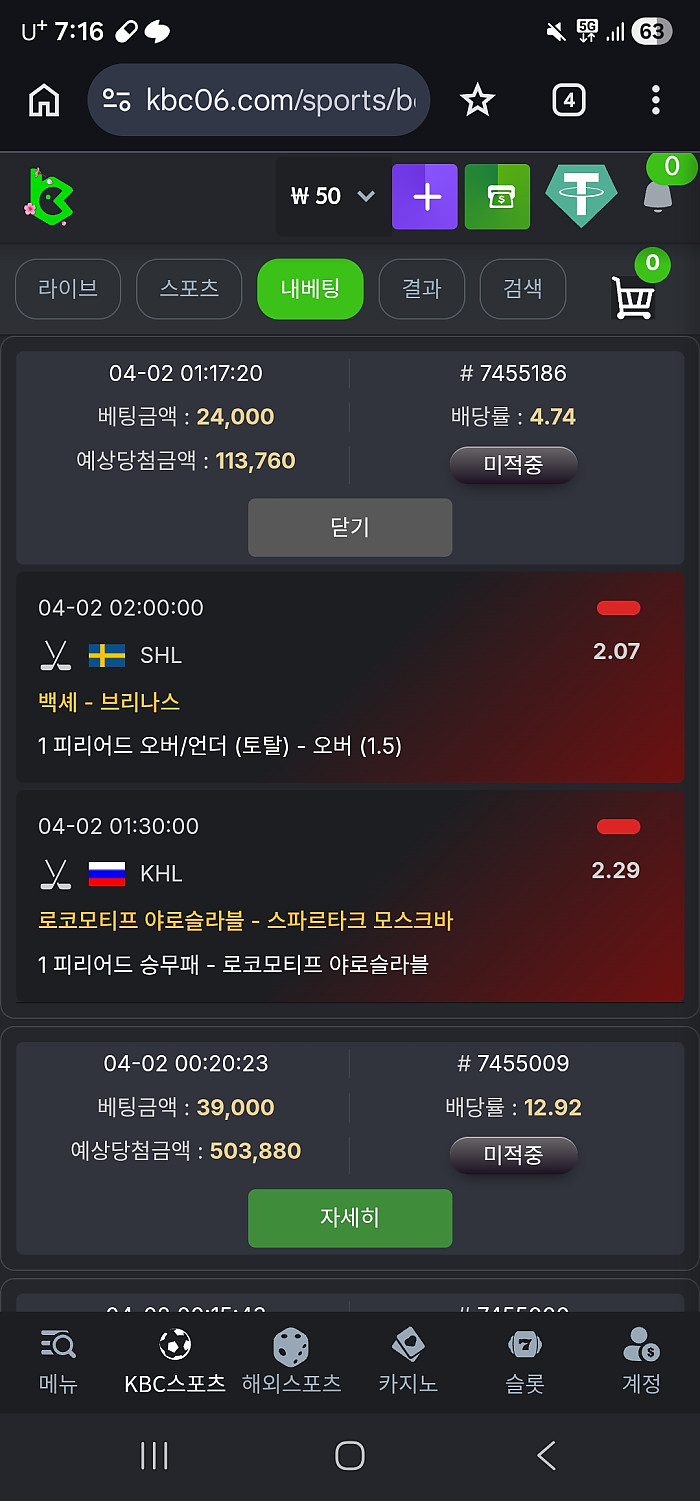Image resolution: width=700 pixels, height=1501 pixels.
Task: Open the 검색 tab
Action: 522,289
